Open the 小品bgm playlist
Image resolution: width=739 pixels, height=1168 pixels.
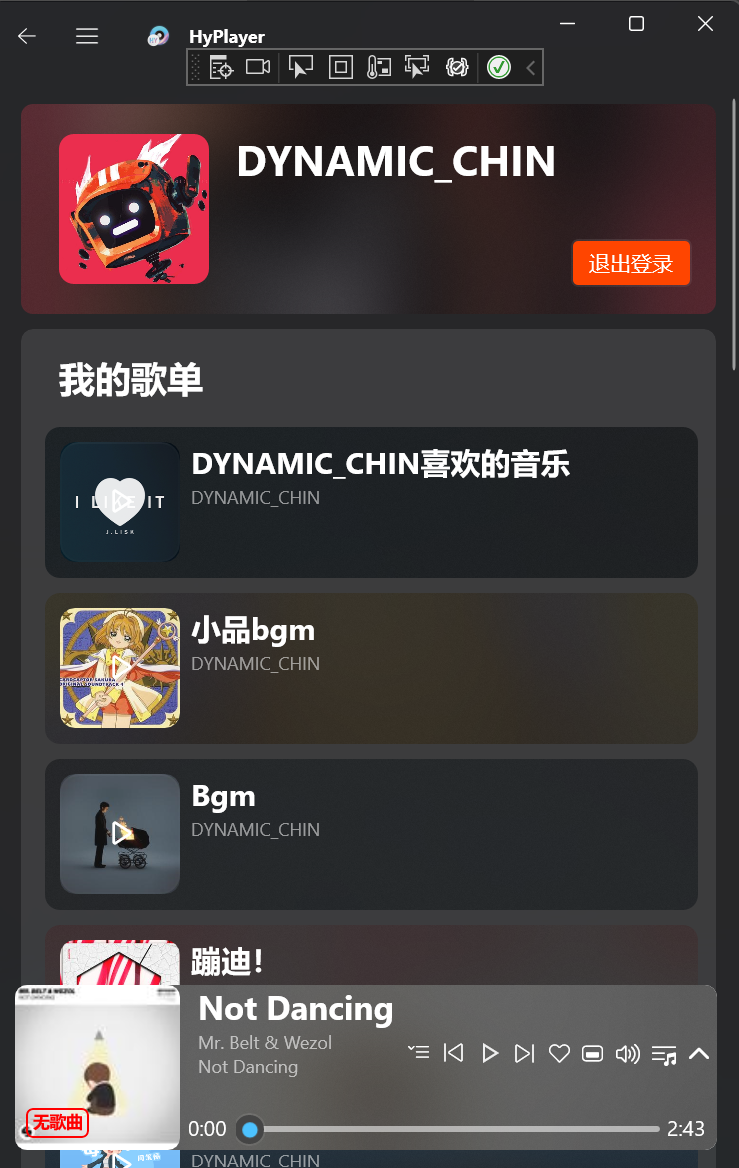click(370, 668)
